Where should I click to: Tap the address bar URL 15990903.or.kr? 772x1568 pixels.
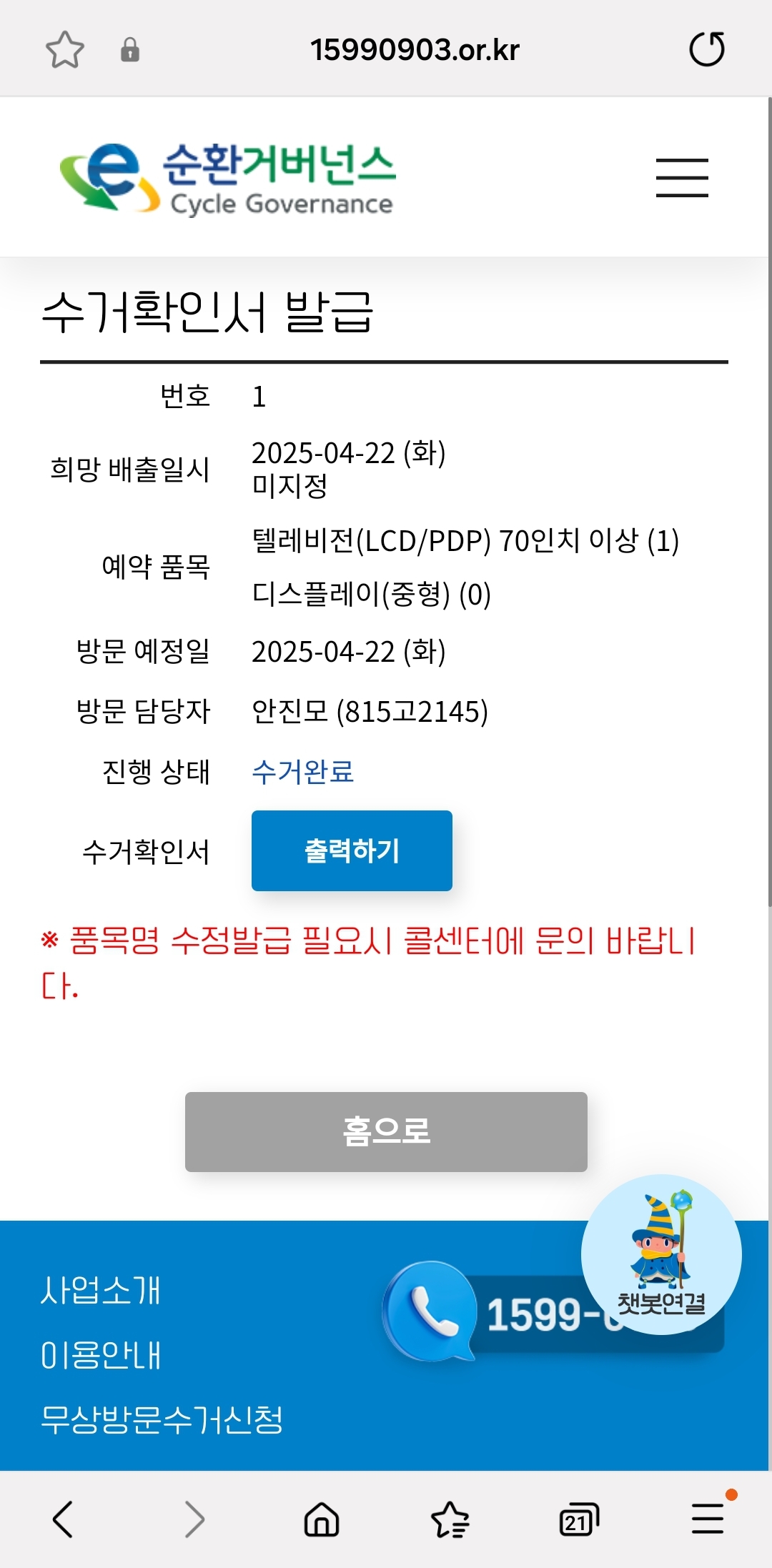click(415, 50)
